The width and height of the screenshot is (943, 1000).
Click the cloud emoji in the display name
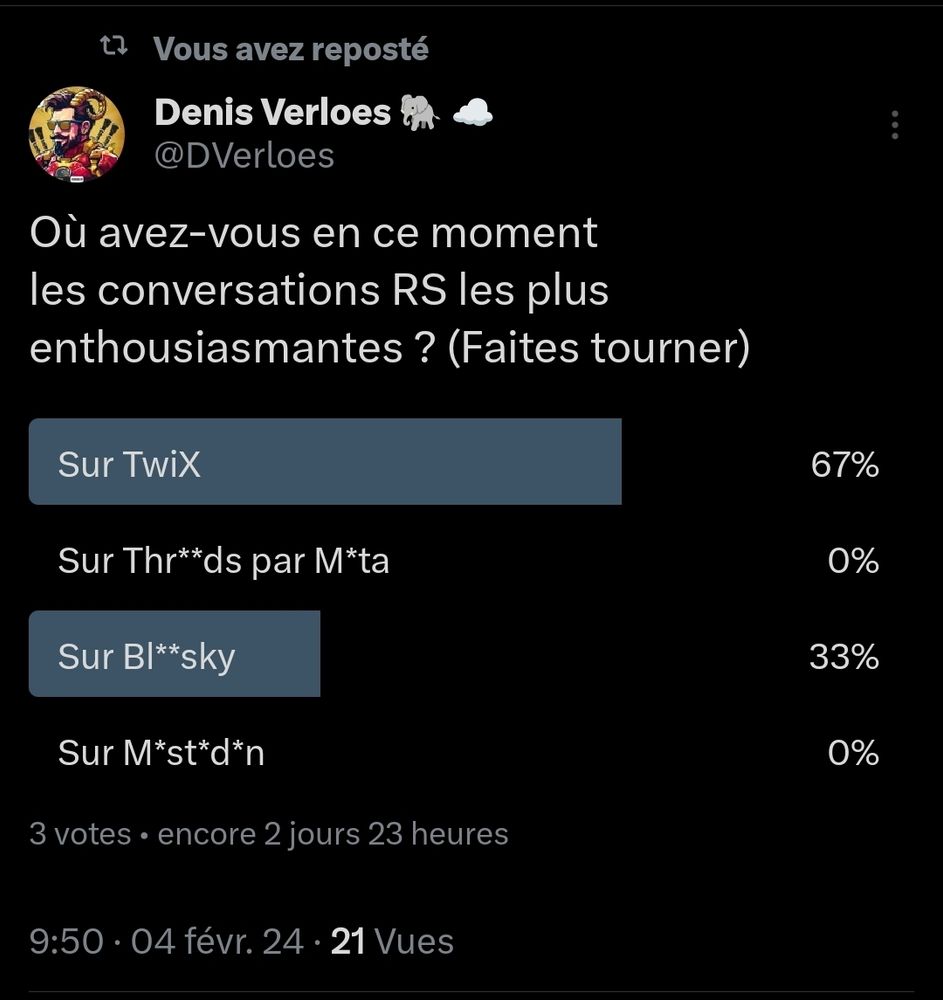click(472, 110)
